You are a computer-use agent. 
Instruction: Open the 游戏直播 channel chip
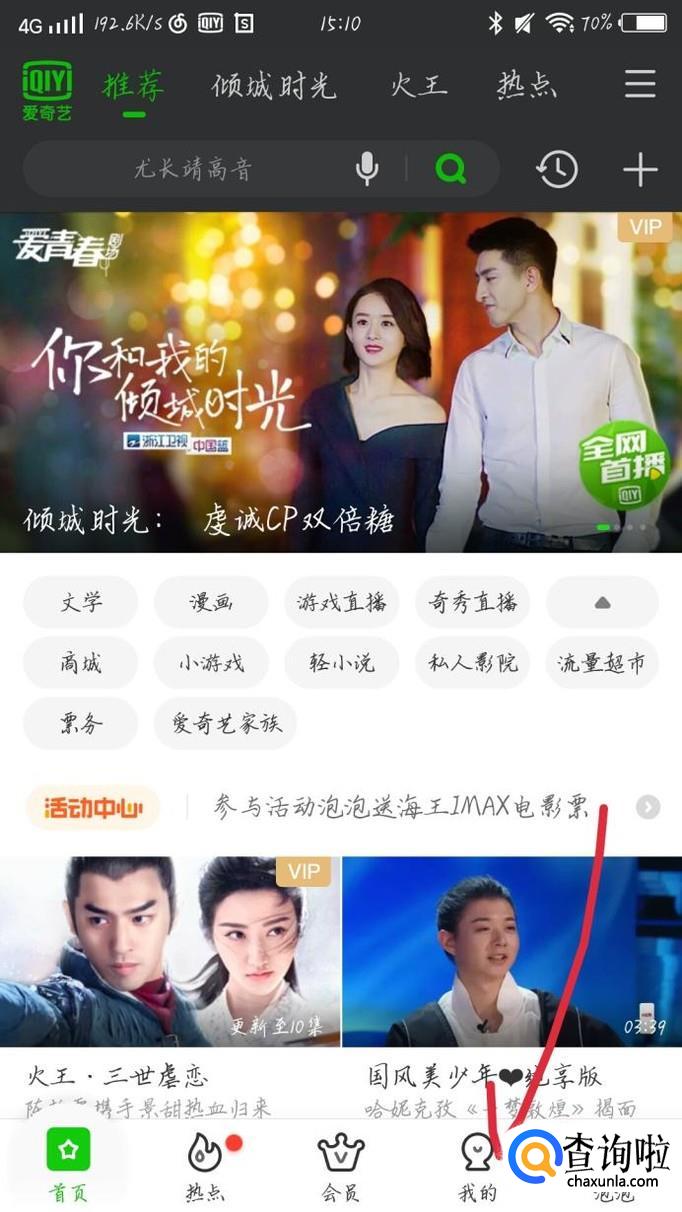[342, 603]
